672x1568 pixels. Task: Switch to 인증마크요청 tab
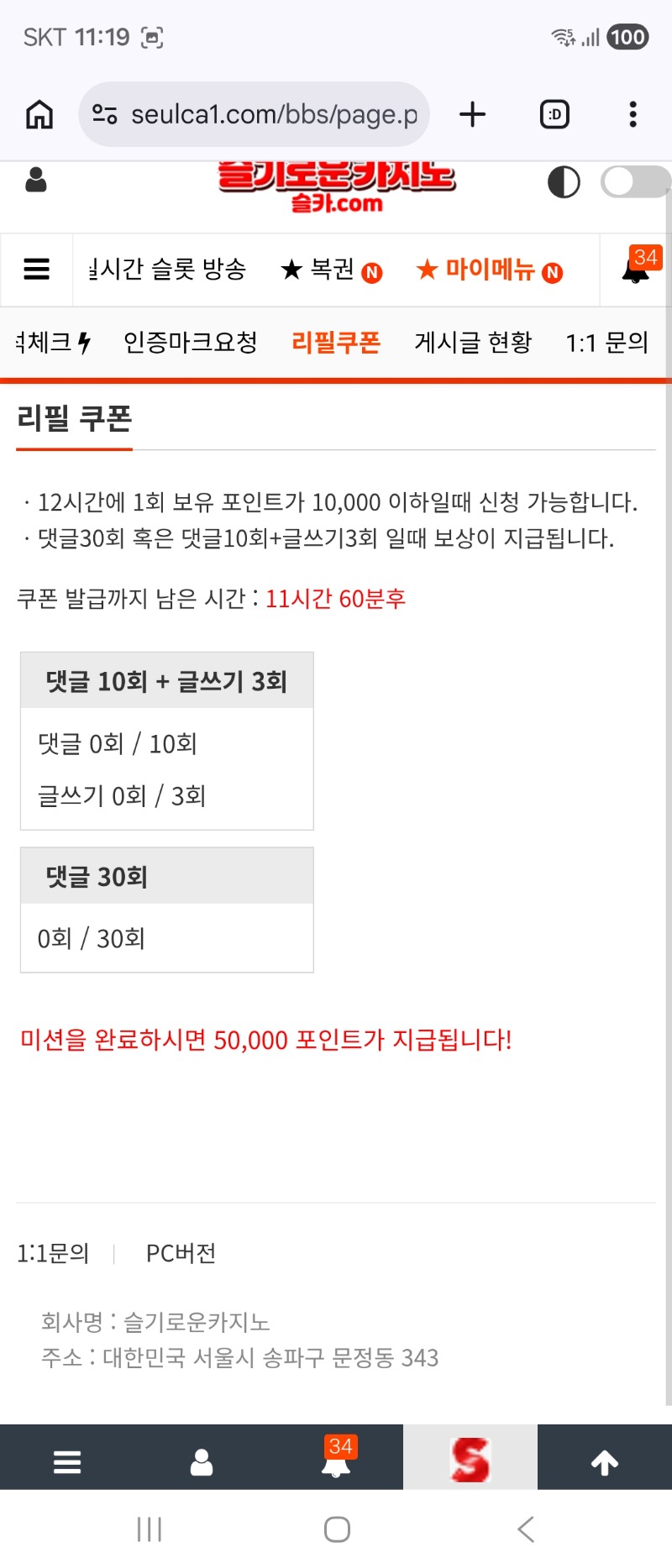click(x=191, y=343)
